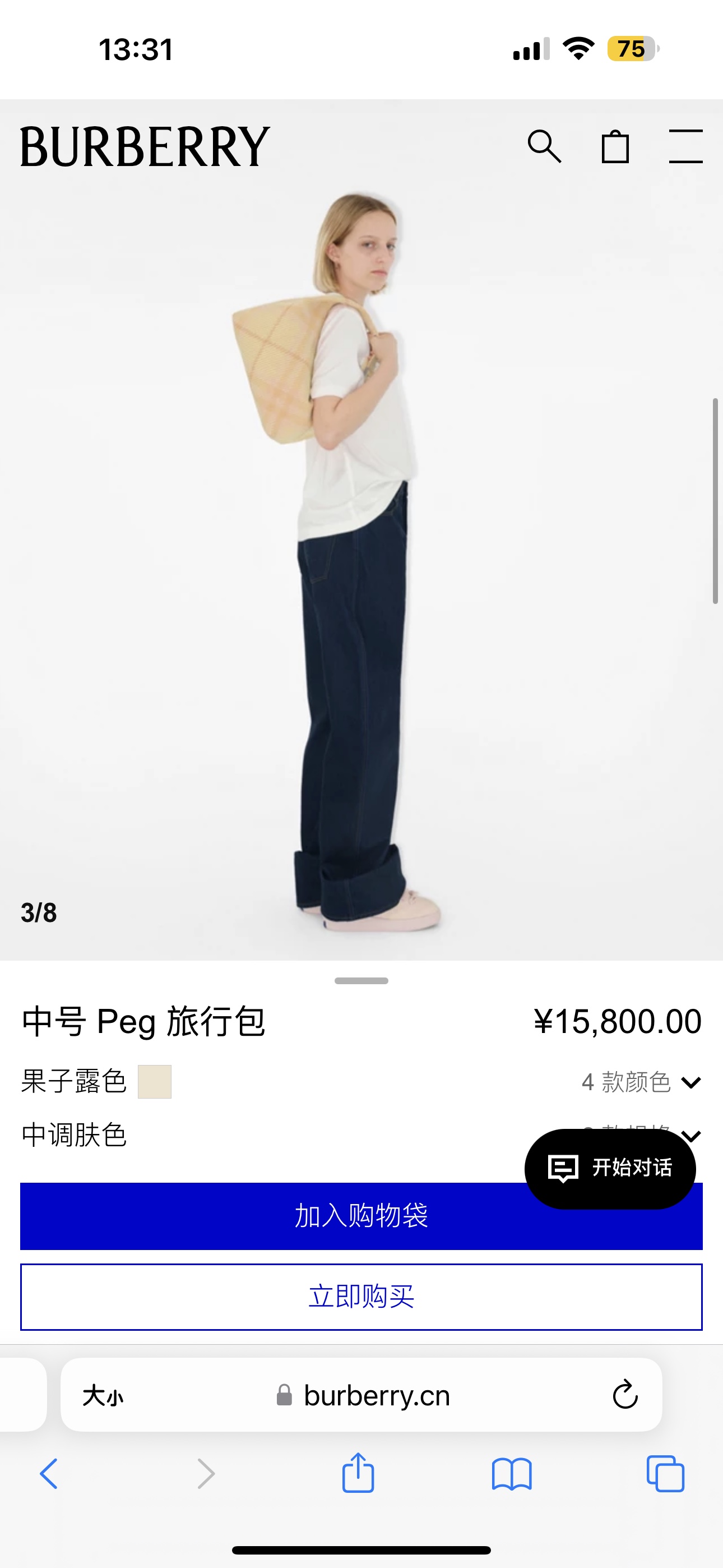The image size is (723, 1568).
Task: Expand the 4 款颜色 color options
Action: (641, 1082)
